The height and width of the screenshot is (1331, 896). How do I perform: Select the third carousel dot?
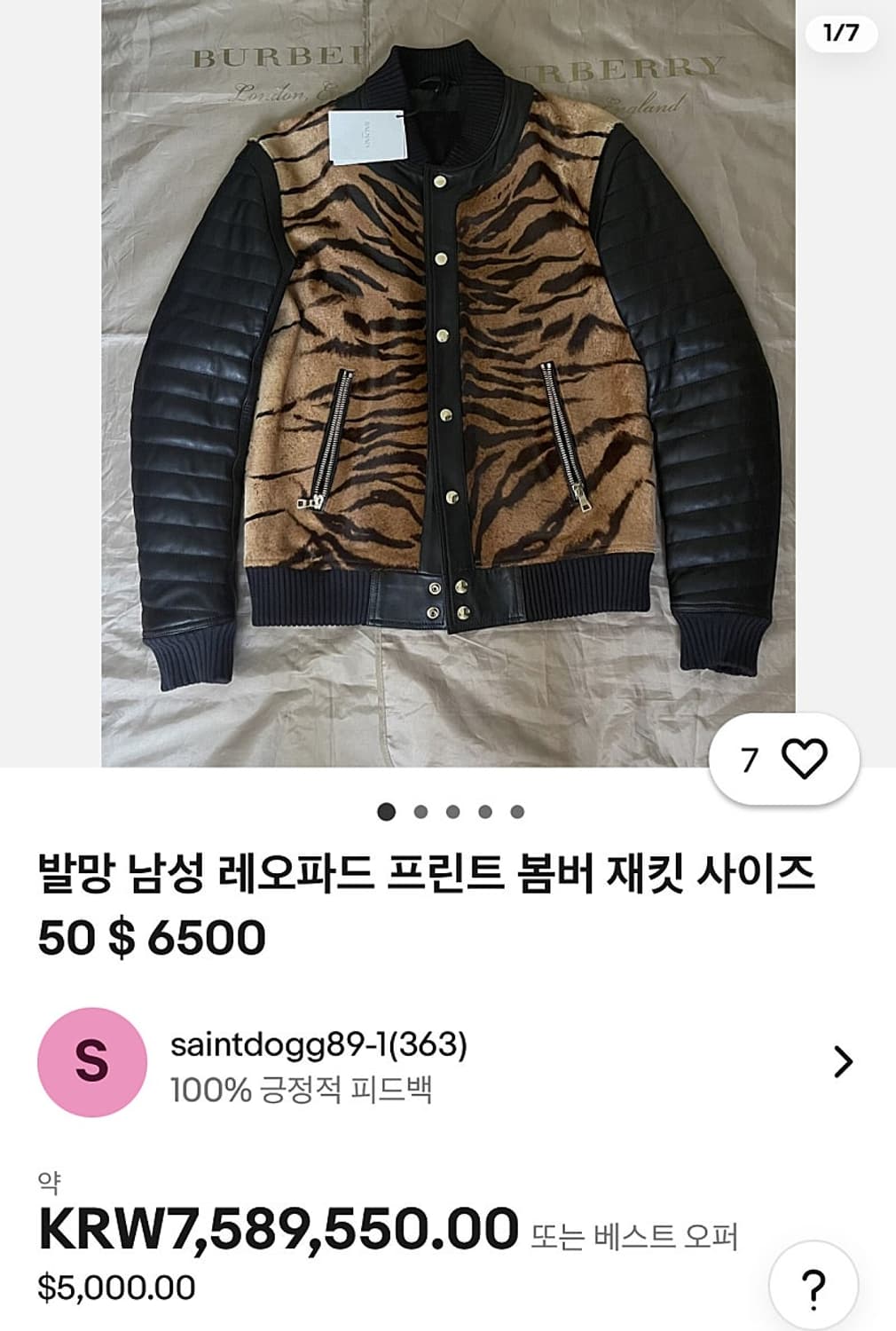(452, 808)
